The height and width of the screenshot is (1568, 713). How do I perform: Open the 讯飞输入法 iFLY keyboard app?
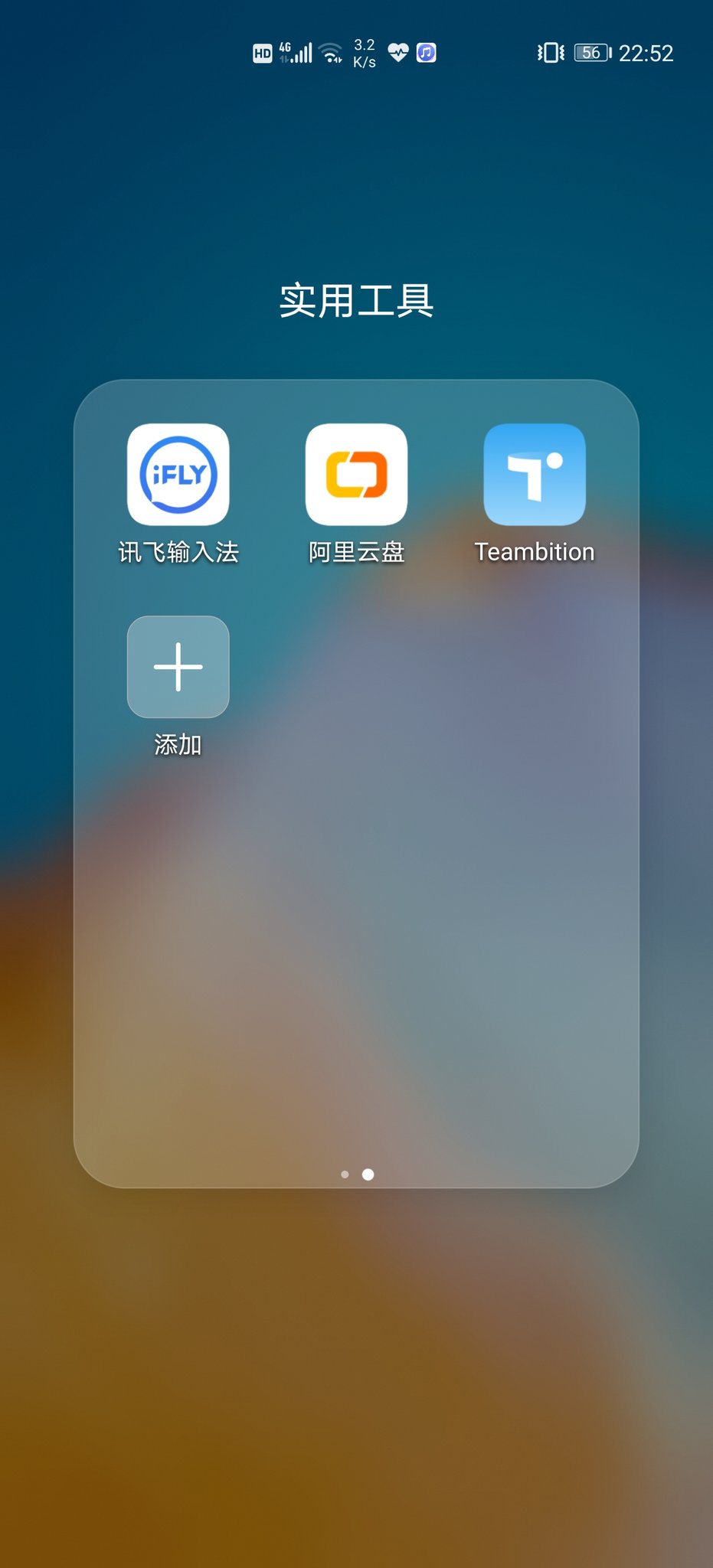point(178,475)
